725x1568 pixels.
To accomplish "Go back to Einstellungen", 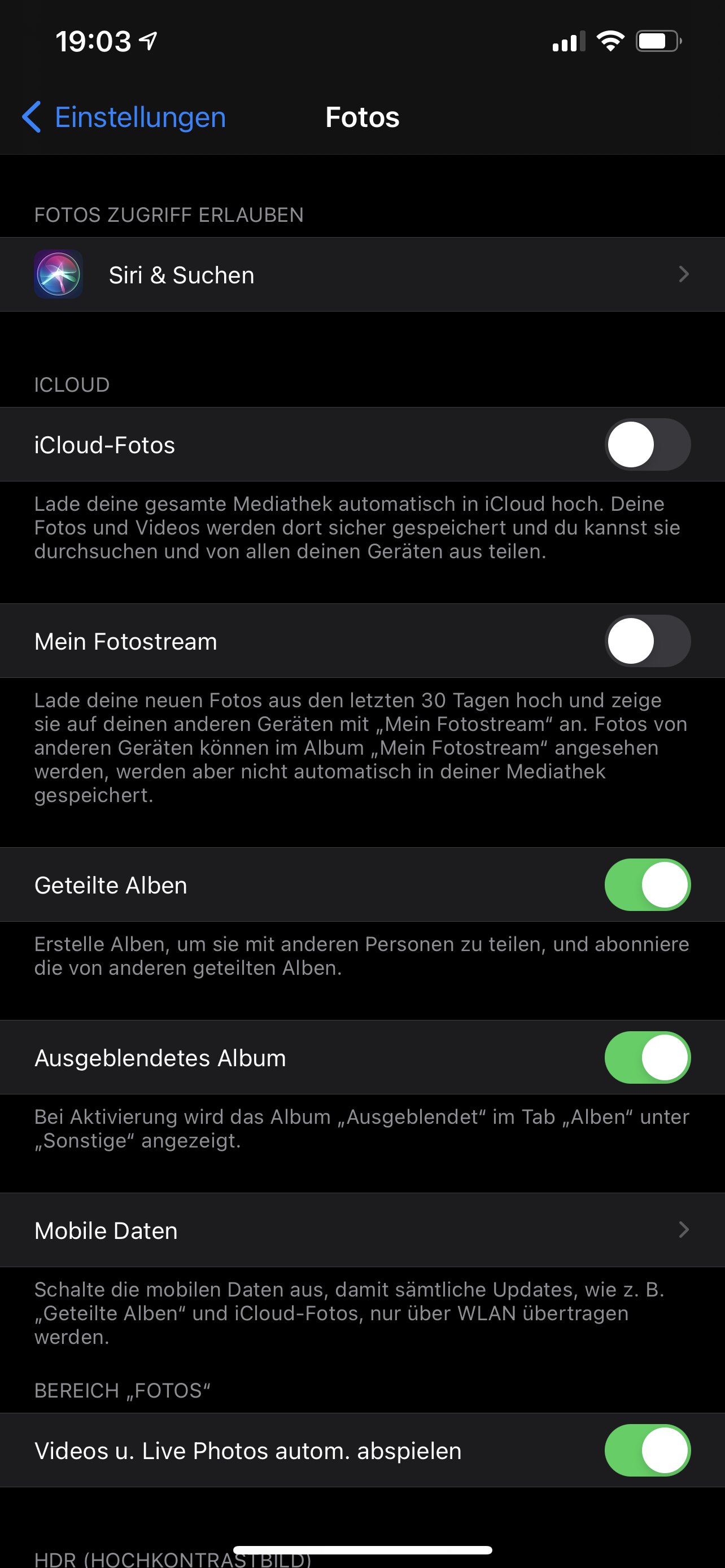I will [124, 117].
